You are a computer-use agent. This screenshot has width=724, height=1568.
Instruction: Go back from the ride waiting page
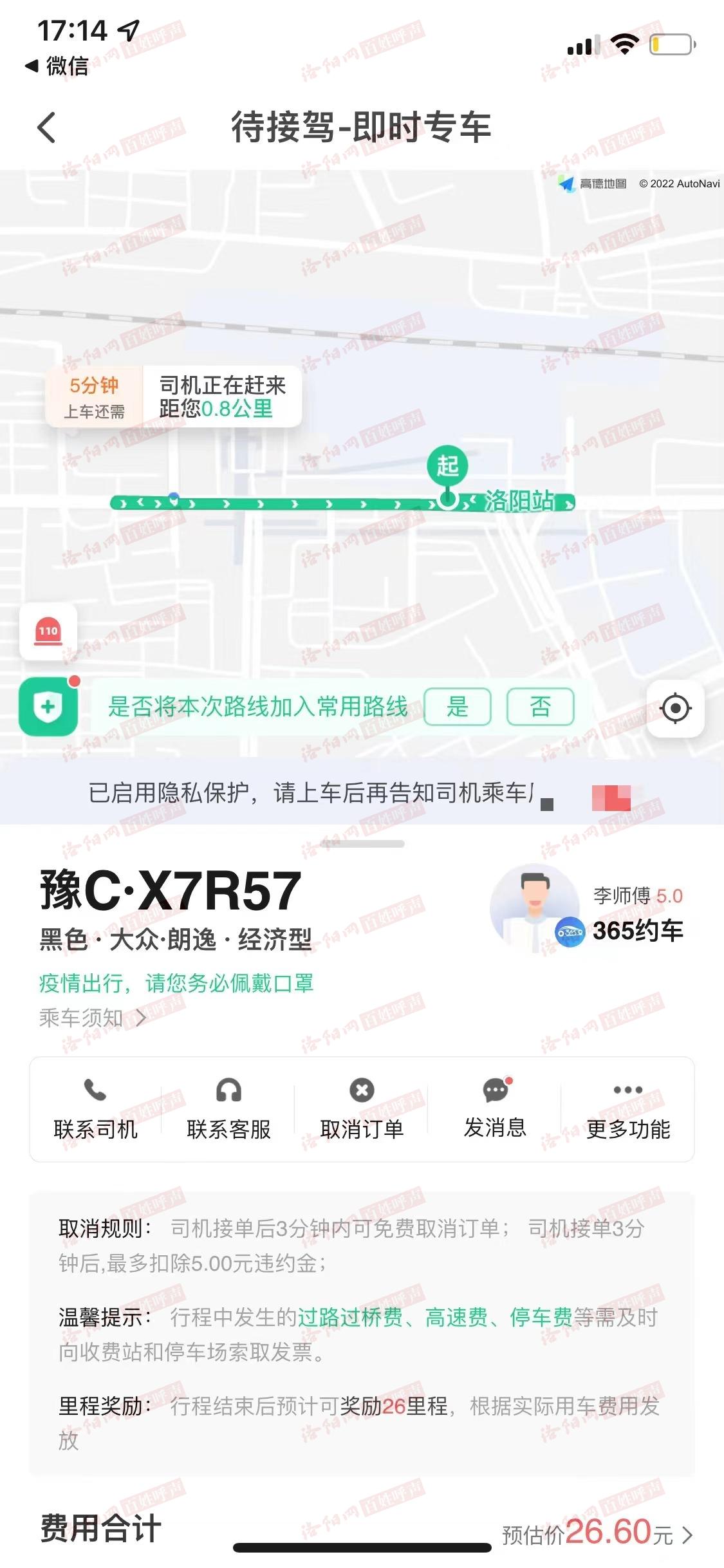pos(47,127)
